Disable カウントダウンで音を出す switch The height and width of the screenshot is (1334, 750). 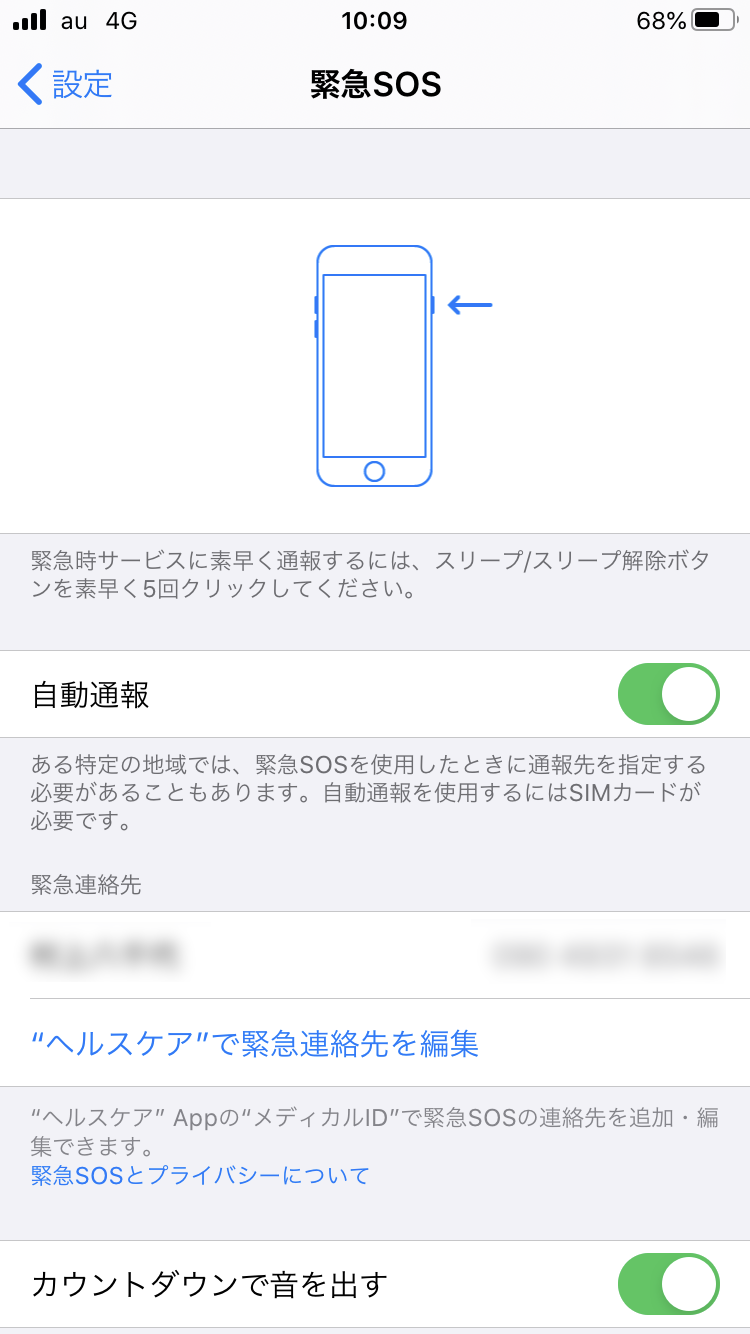(x=669, y=1284)
